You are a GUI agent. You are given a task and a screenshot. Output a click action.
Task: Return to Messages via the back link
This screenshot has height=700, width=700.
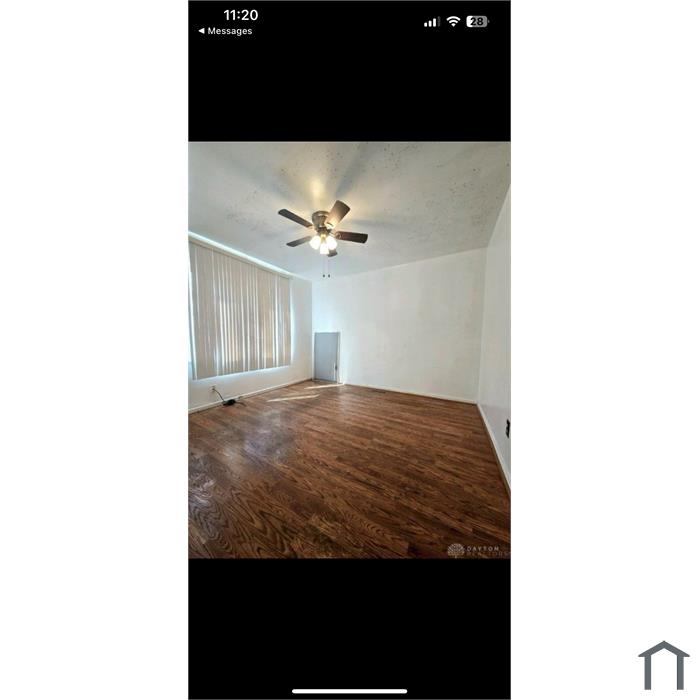pos(225,31)
